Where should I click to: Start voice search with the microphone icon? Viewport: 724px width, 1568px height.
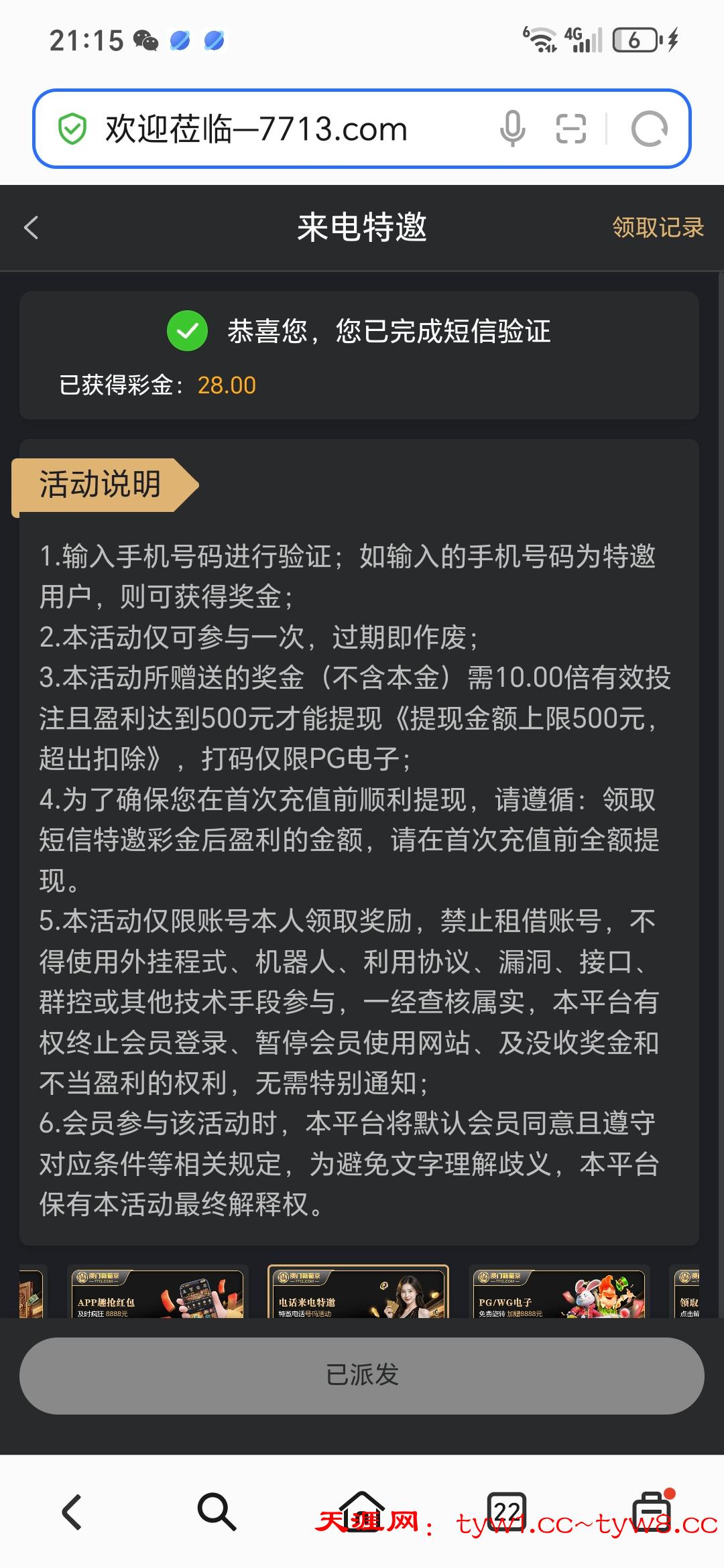coord(513,129)
